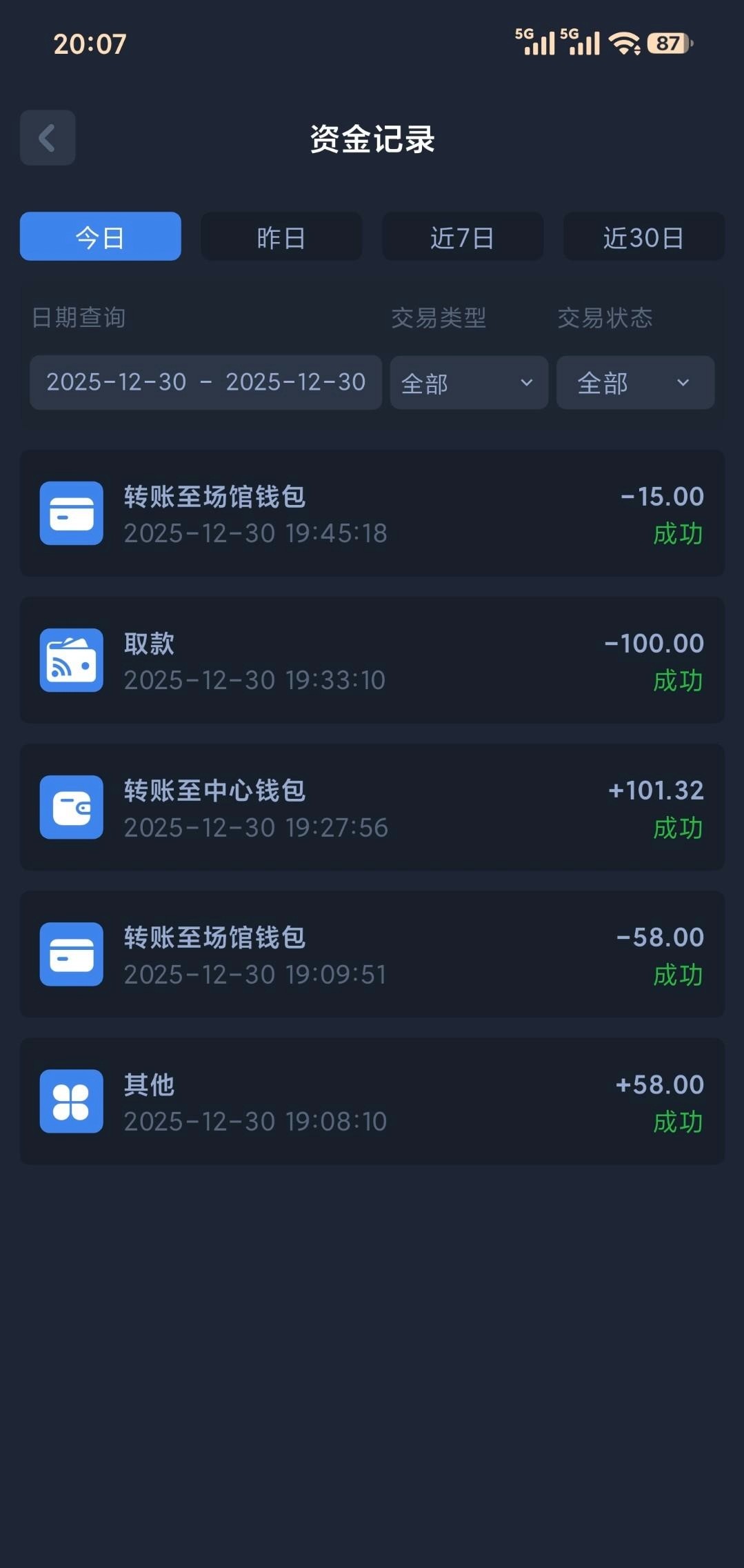Go back from 资金记录 page
744x1568 pixels.
47,138
